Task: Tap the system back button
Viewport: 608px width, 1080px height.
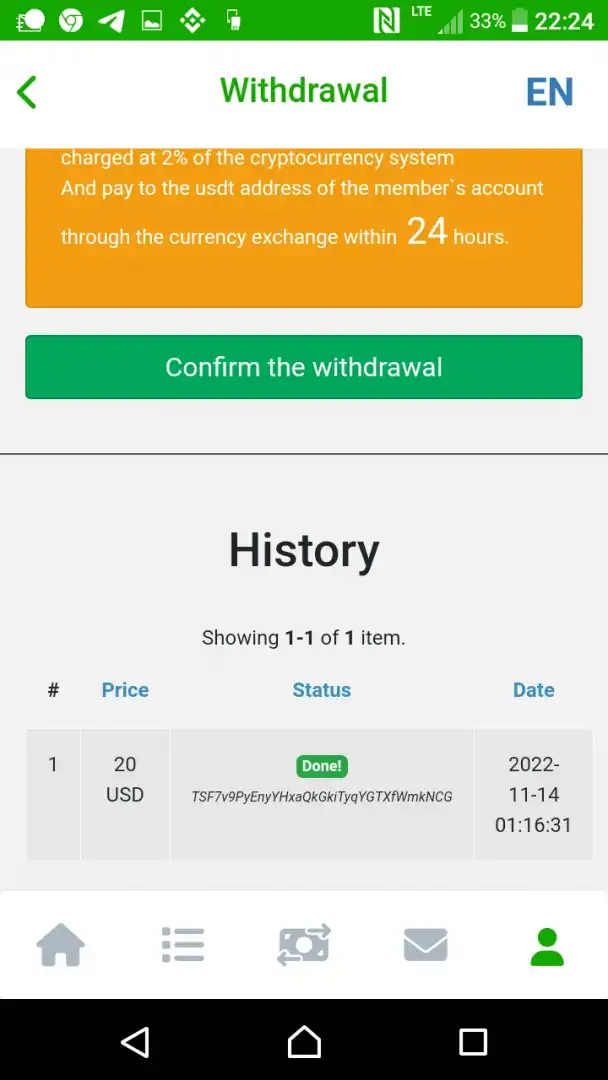Action: [x=135, y=1042]
